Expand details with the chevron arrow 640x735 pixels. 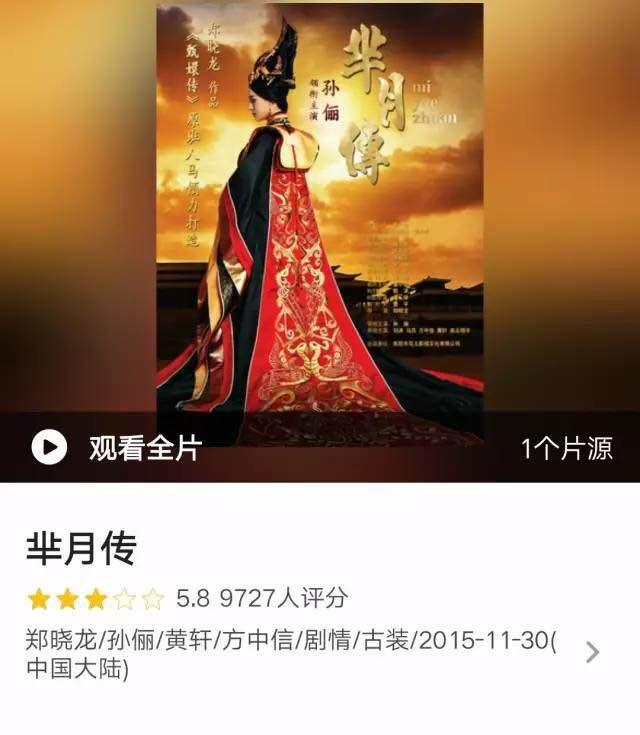coord(593,653)
